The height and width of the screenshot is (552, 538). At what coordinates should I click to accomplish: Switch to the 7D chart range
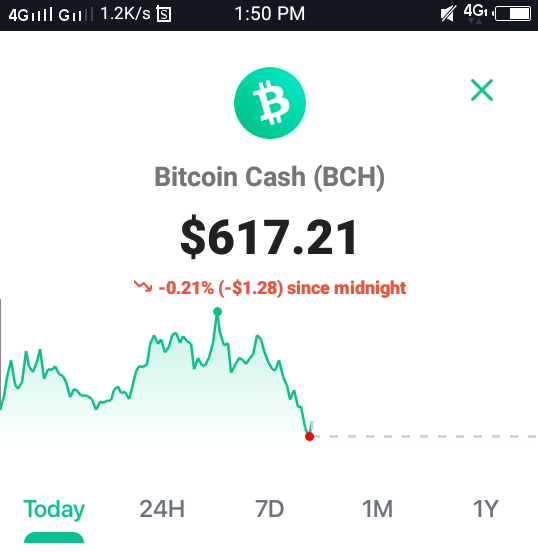point(269,509)
